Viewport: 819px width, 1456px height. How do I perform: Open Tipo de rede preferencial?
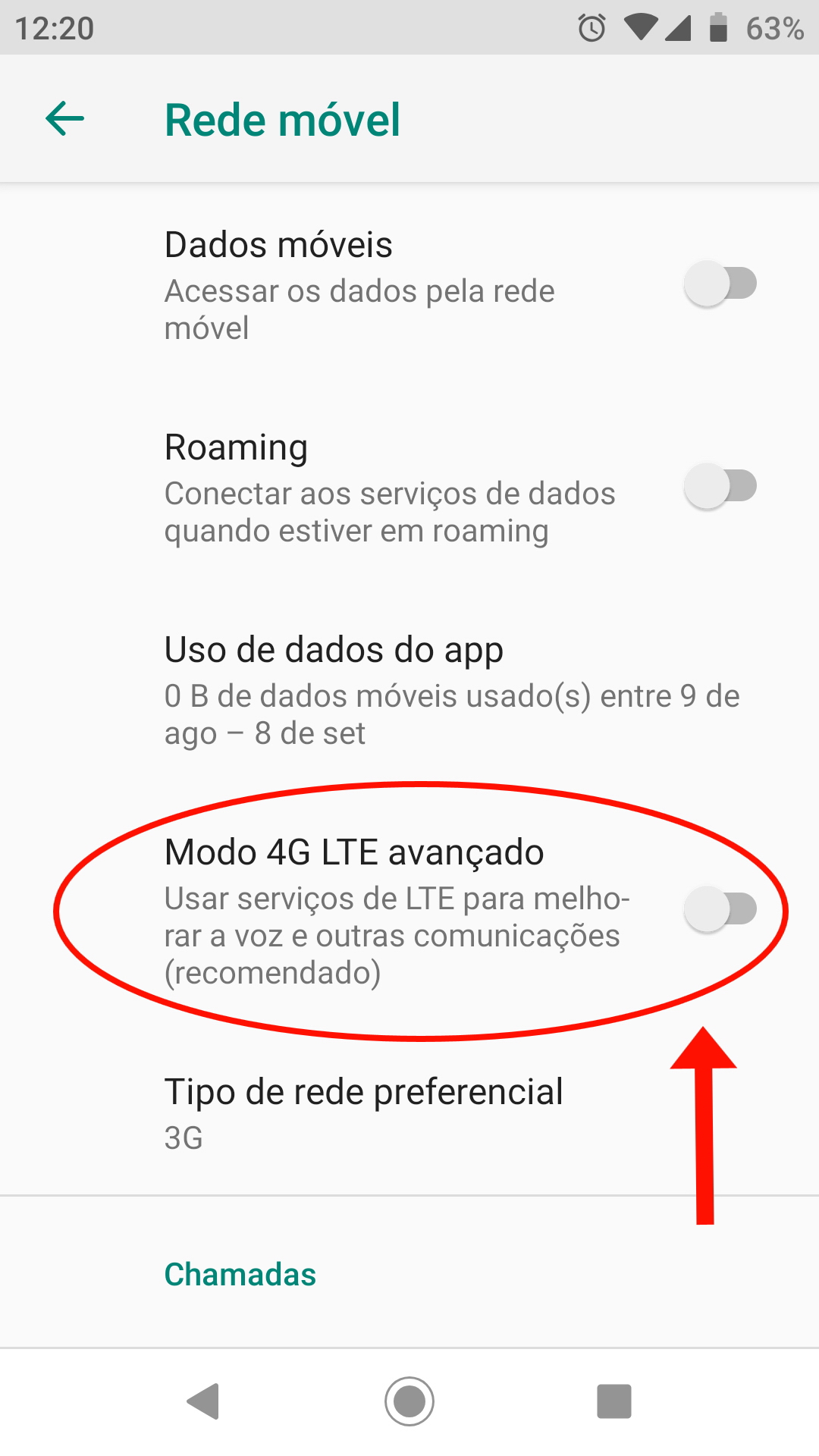tap(364, 1112)
